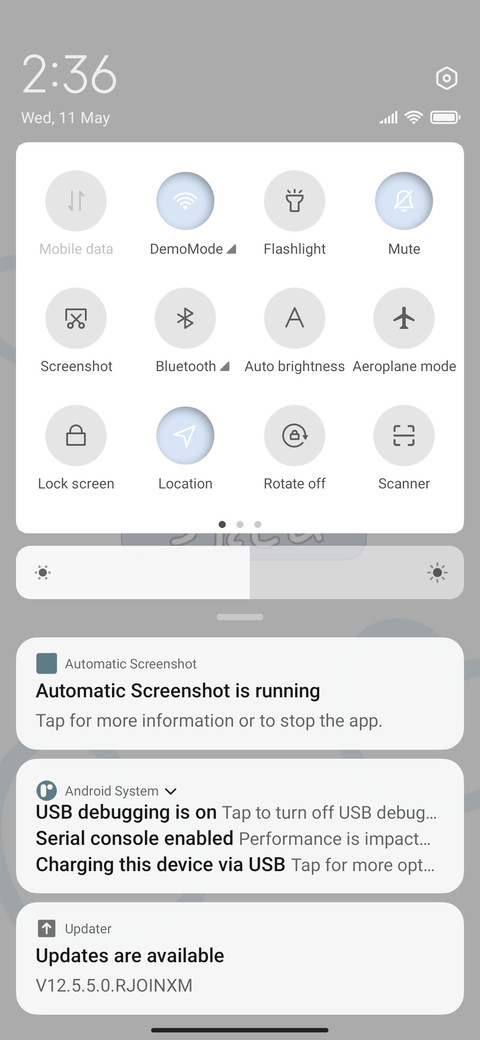Turn on the Flashlight
Viewport: 480px width, 1040px height.
[x=294, y=201]
